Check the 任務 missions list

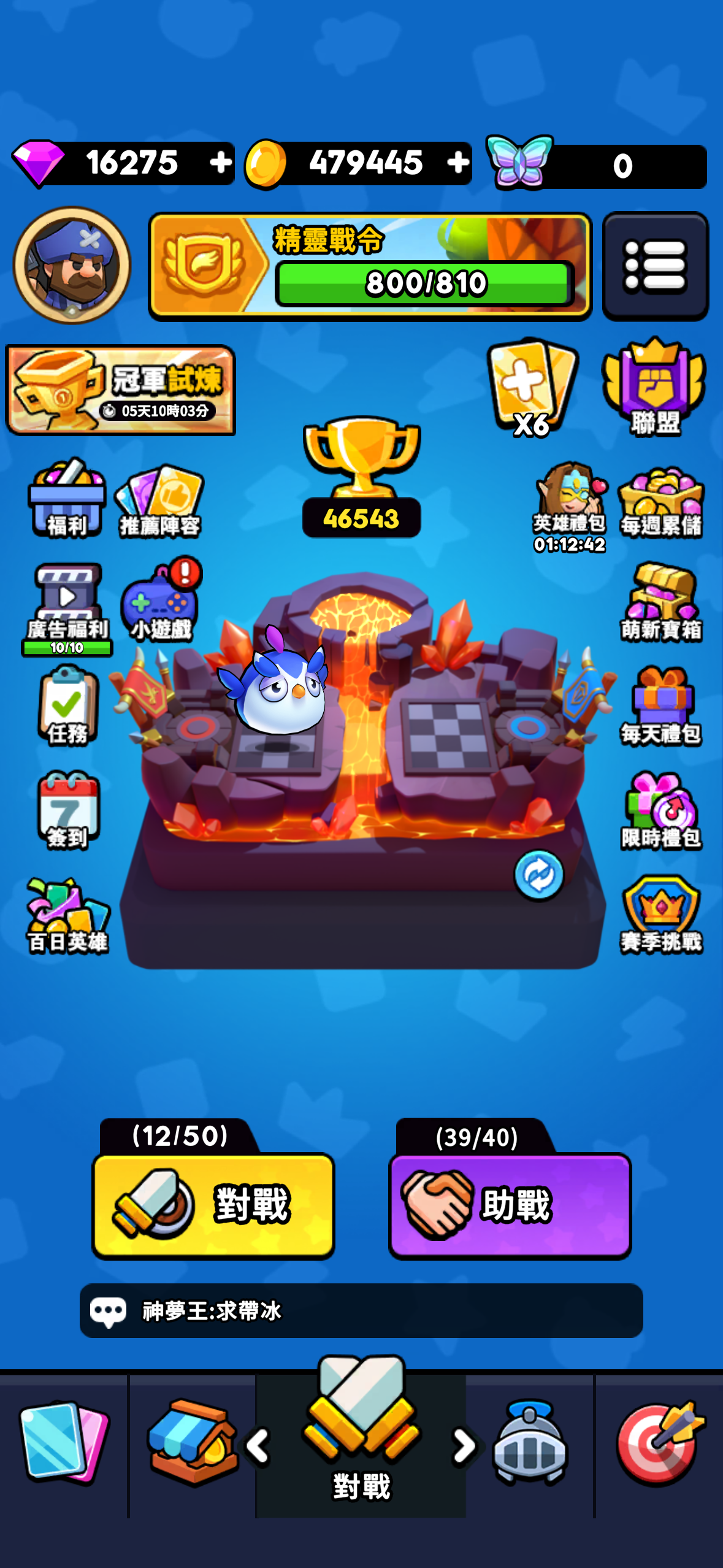click(67, 705)
